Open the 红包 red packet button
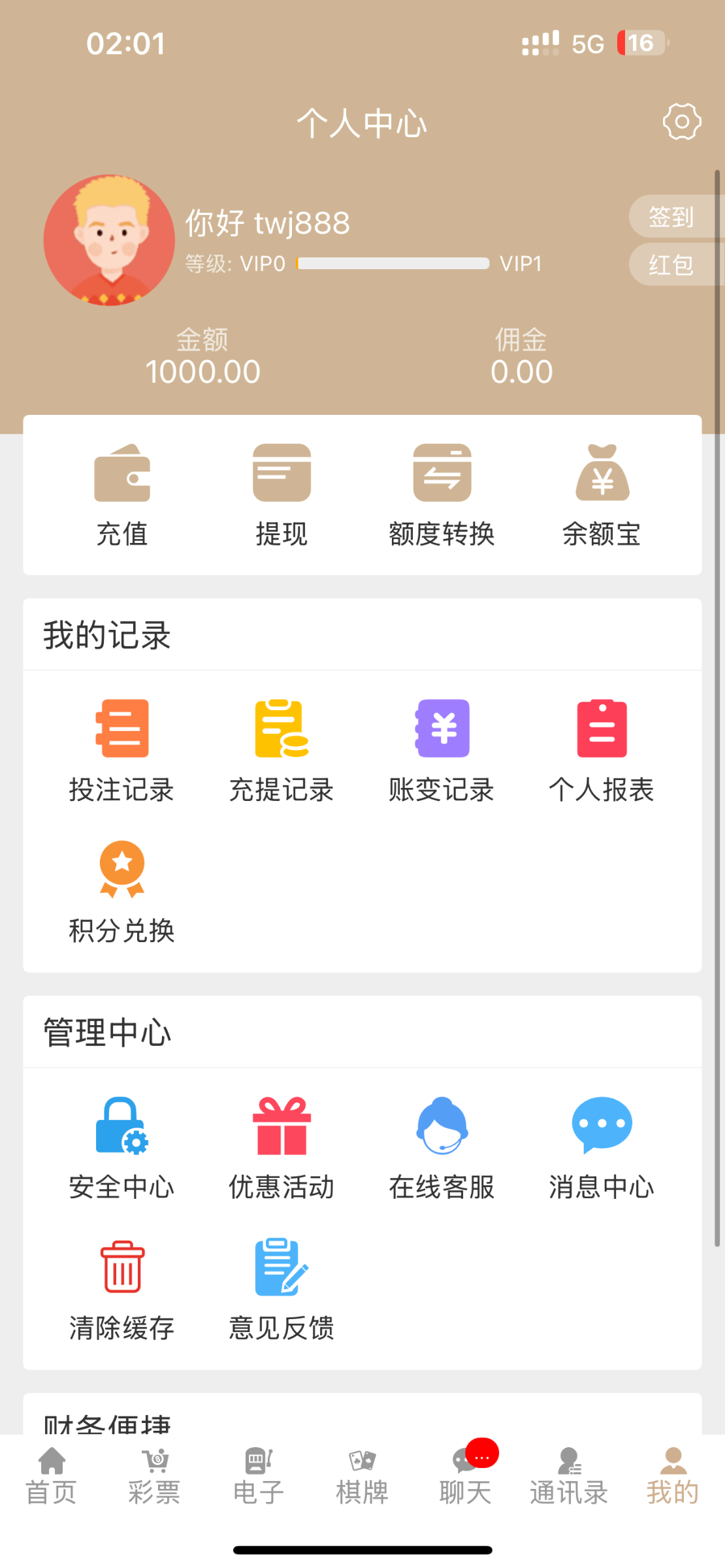Viewport: 725px width, 1568px height. click(673, 265)
